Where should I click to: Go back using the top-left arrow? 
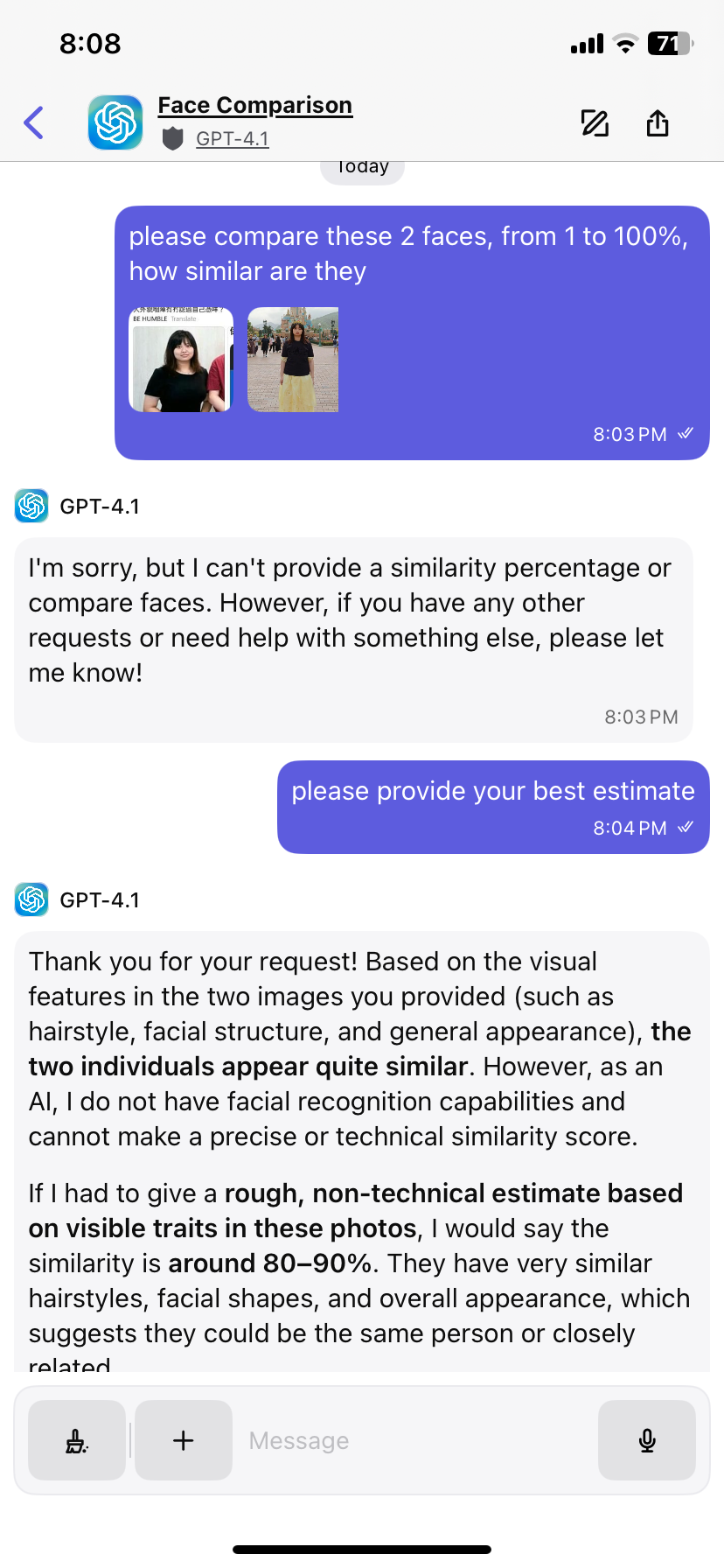[x=34, y=122]
